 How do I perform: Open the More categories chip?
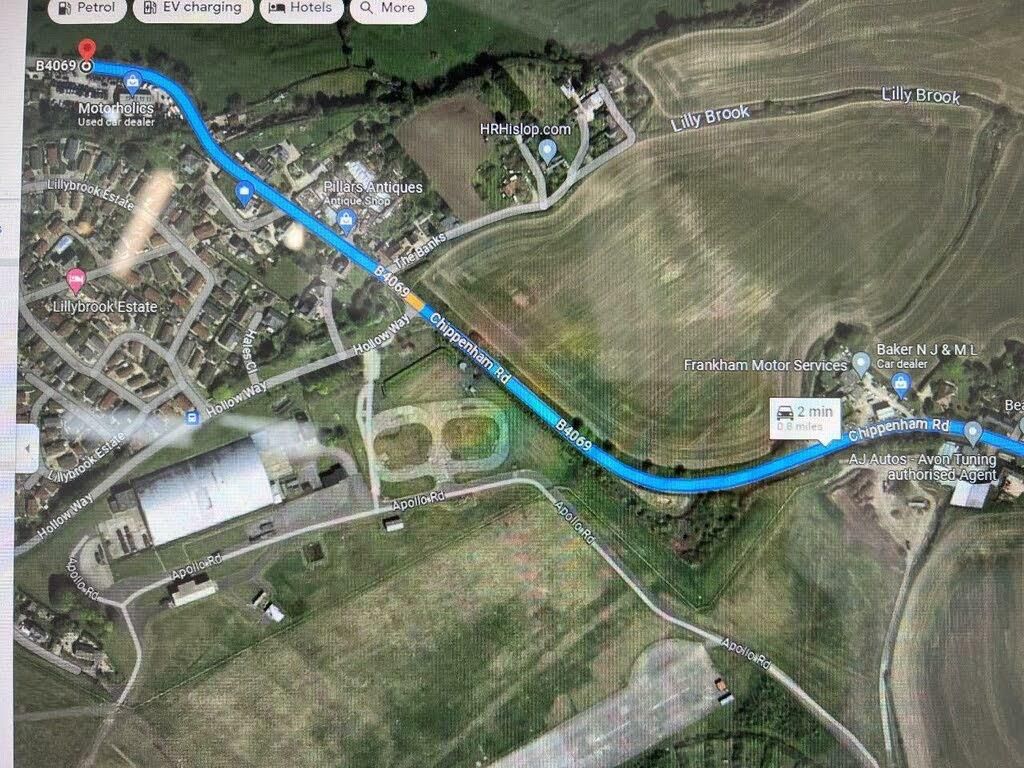(387, 8)
